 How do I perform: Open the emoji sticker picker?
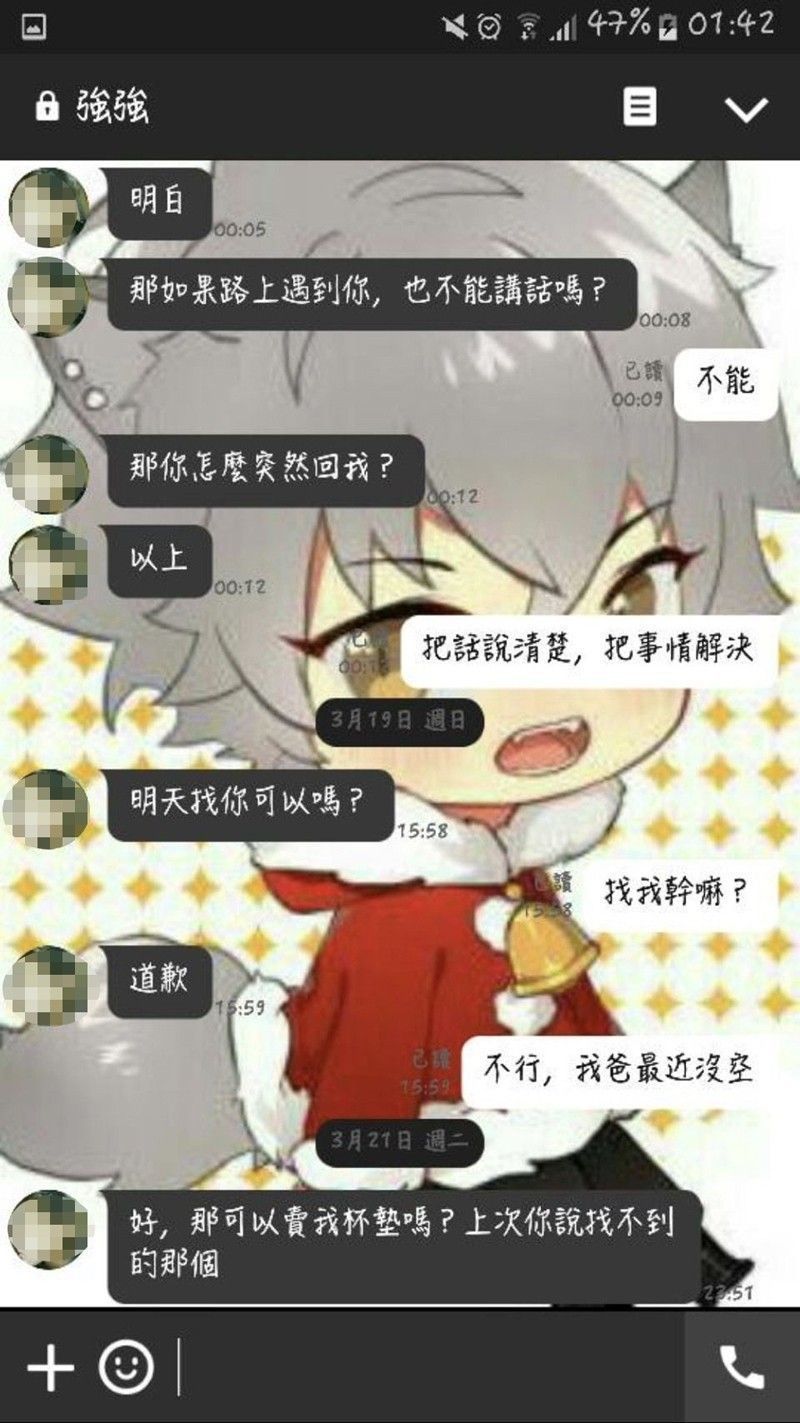click(x=126, y=1366)
